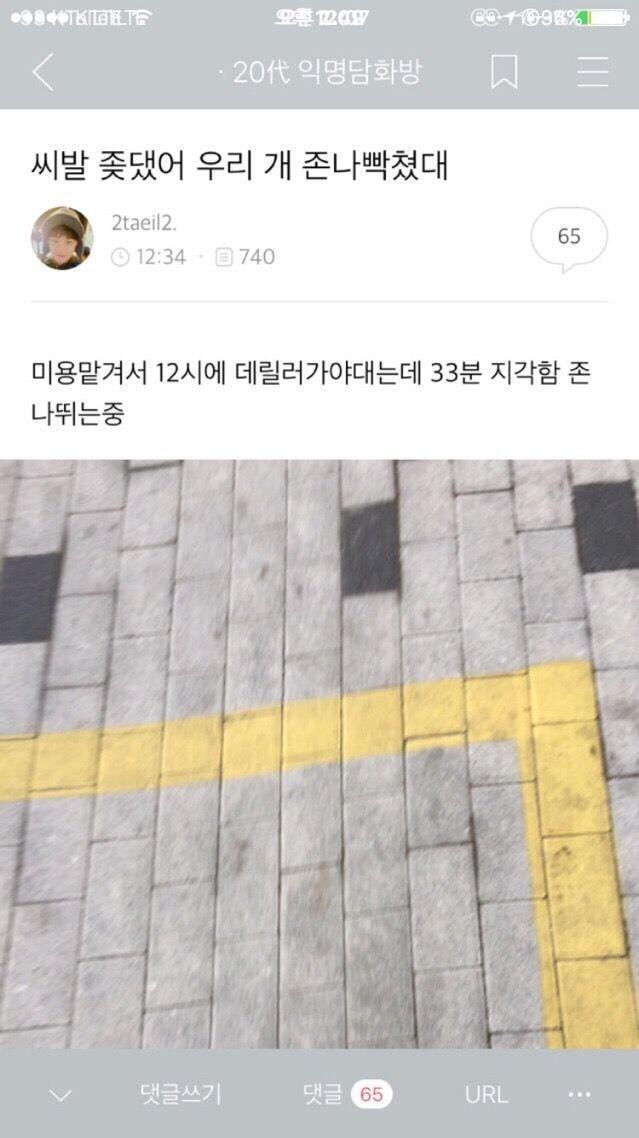639x1138 pixels.
Task: Open the hamburger menu
Action: (x=593, y=72)
